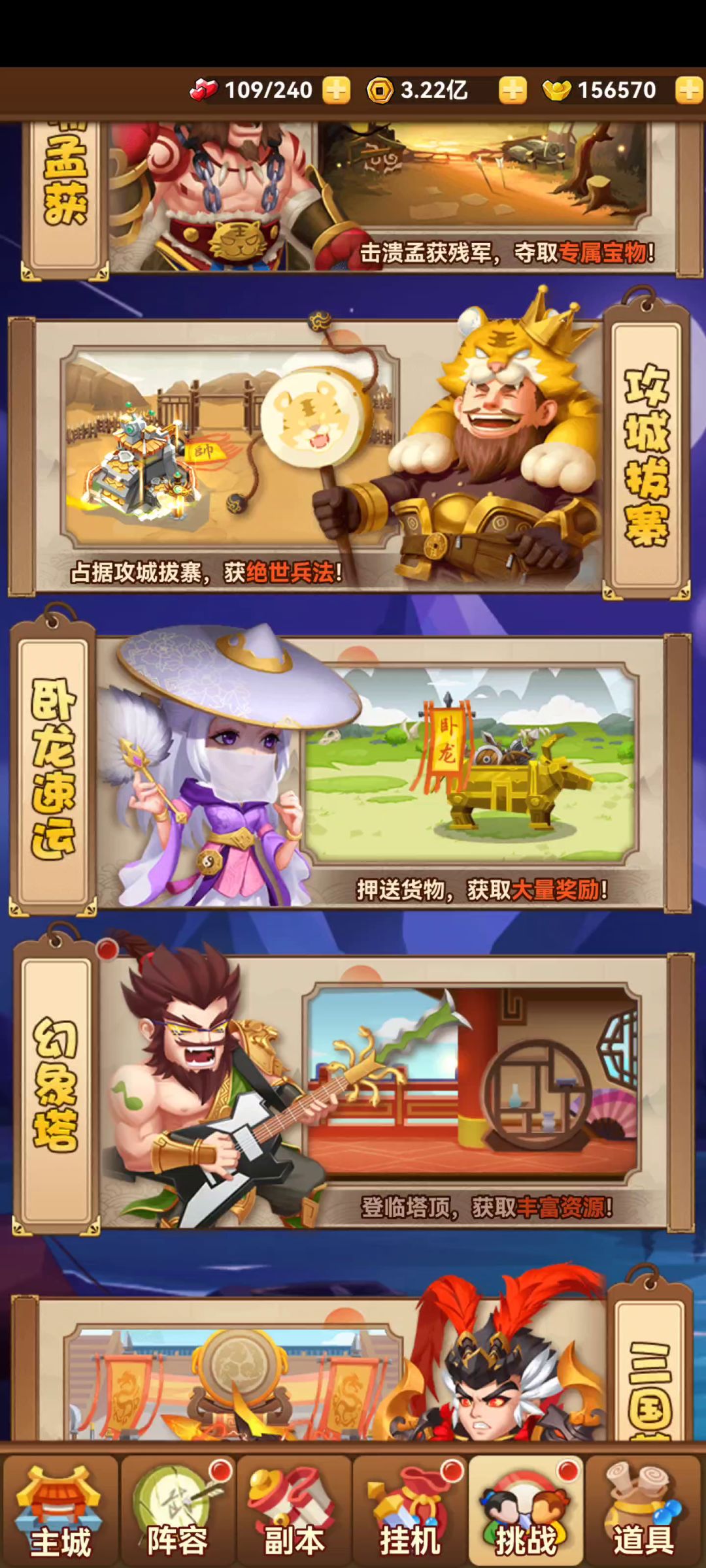Open the 卧龙速运 escort mode

(x=350, y=764)
